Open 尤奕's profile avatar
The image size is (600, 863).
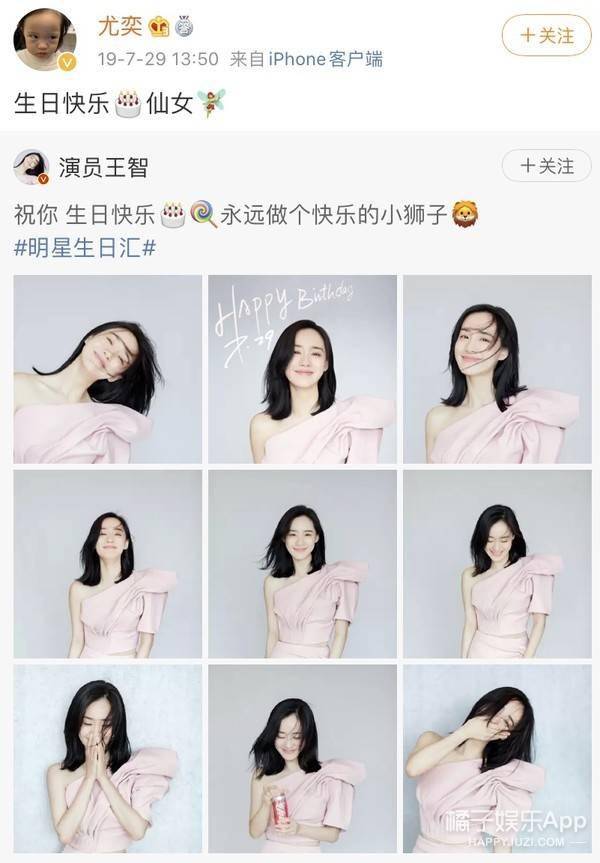coord(45,40)
